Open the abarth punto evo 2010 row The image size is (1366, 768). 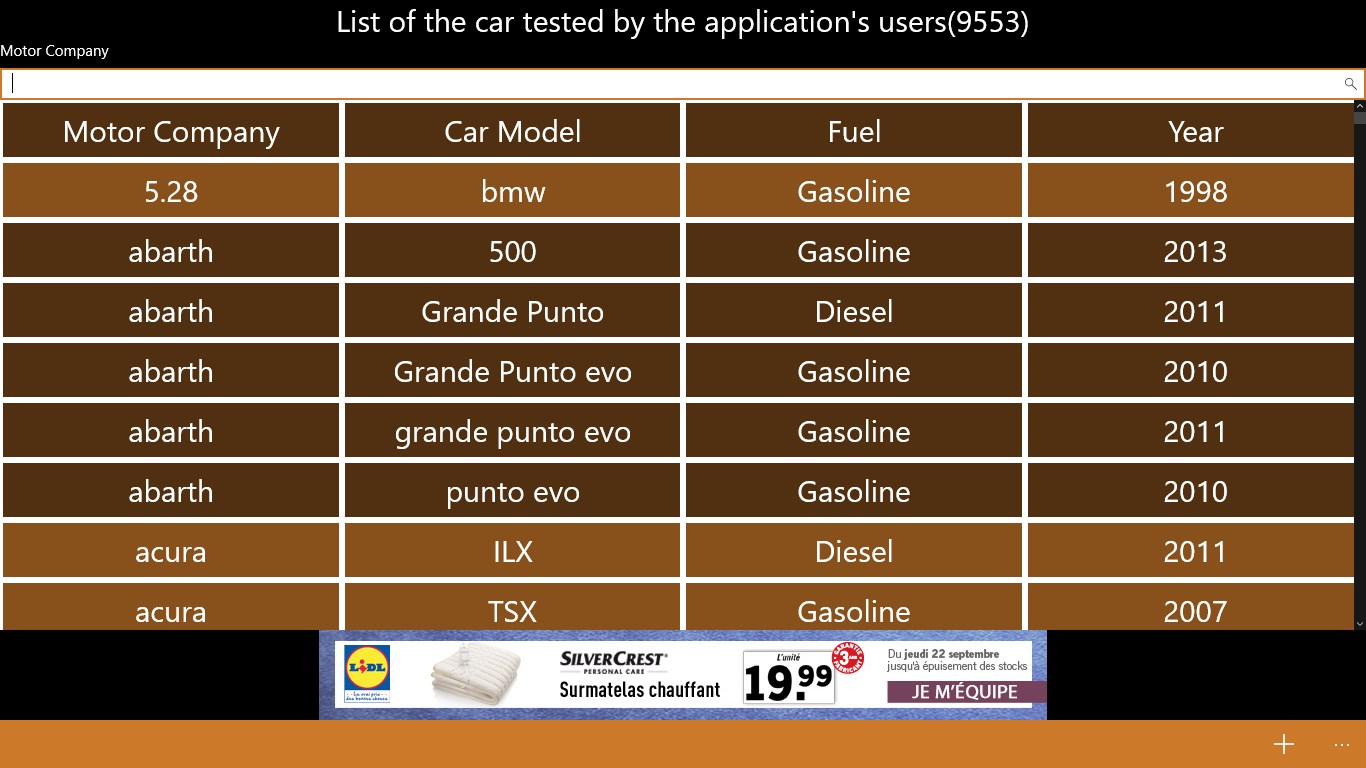click(512, 491)
